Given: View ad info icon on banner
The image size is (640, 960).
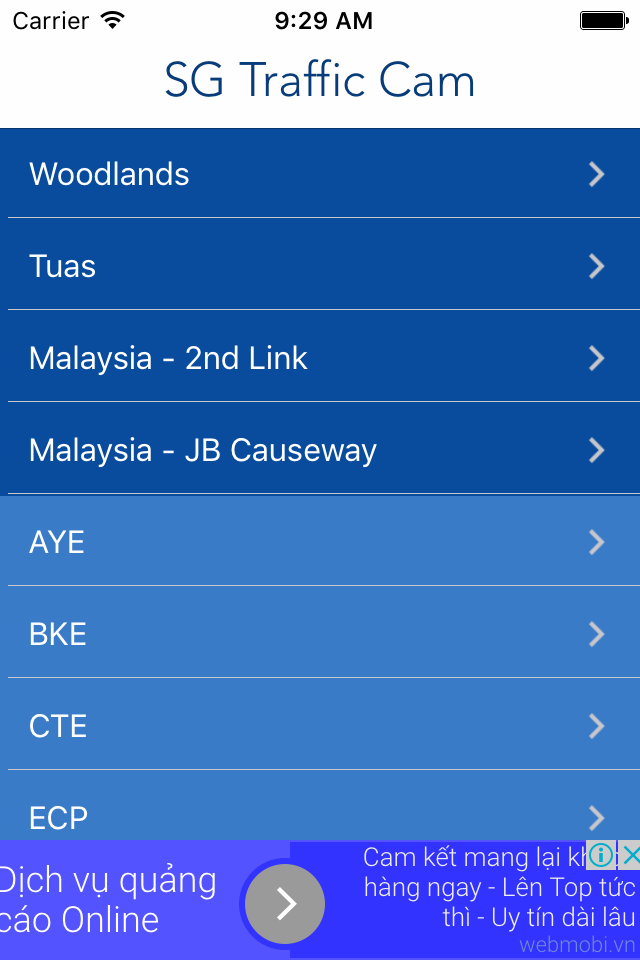Looking at the screenshot, I should pos(601,855).
